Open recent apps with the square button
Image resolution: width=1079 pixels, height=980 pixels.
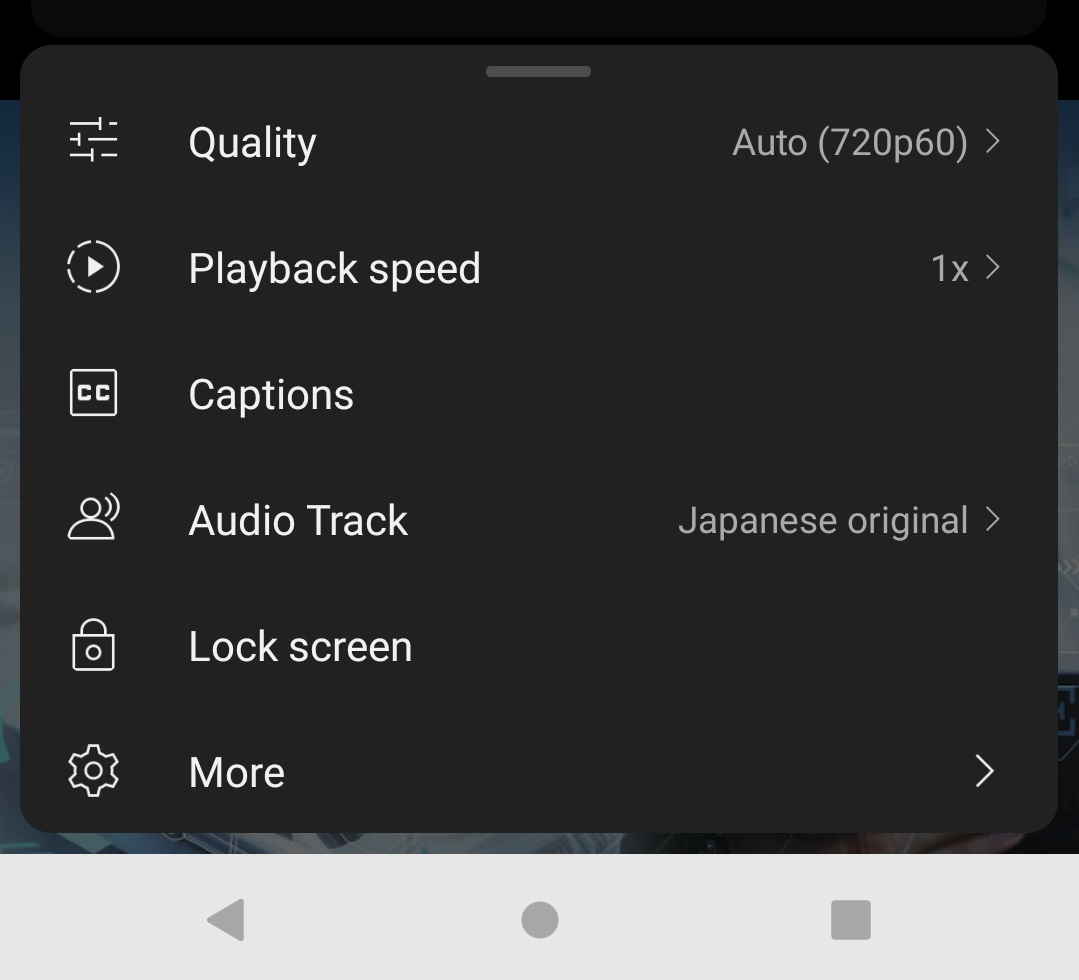tap(851, 920)
